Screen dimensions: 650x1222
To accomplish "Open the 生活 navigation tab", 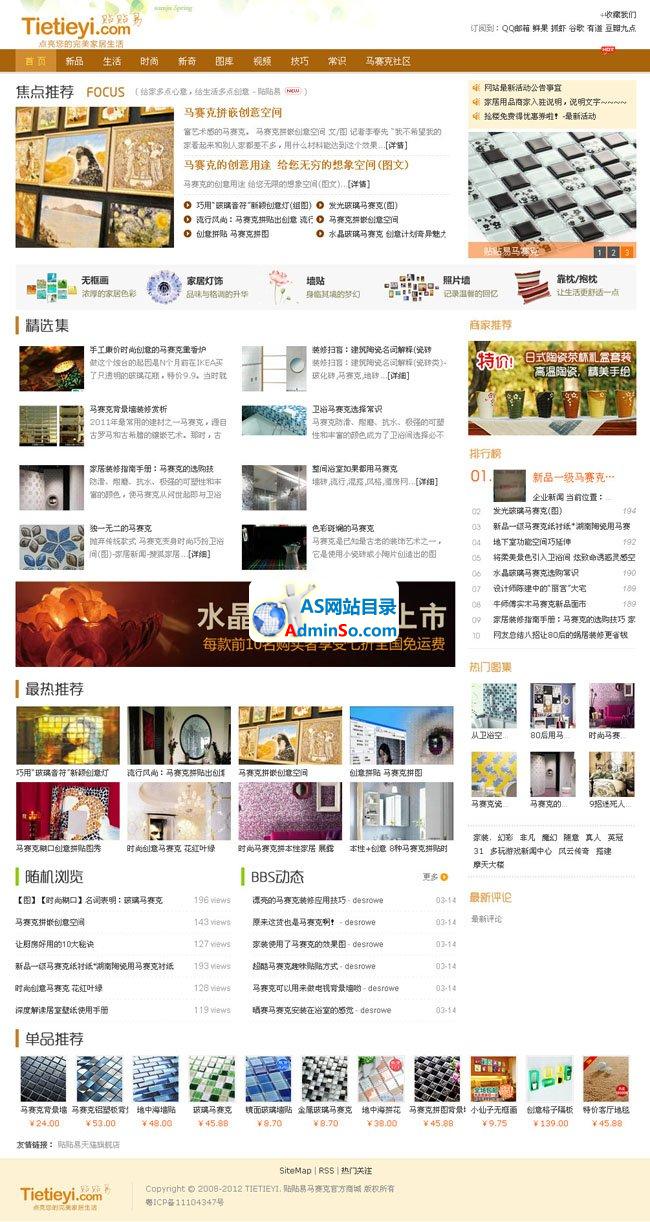I will [x=111, y=61].
